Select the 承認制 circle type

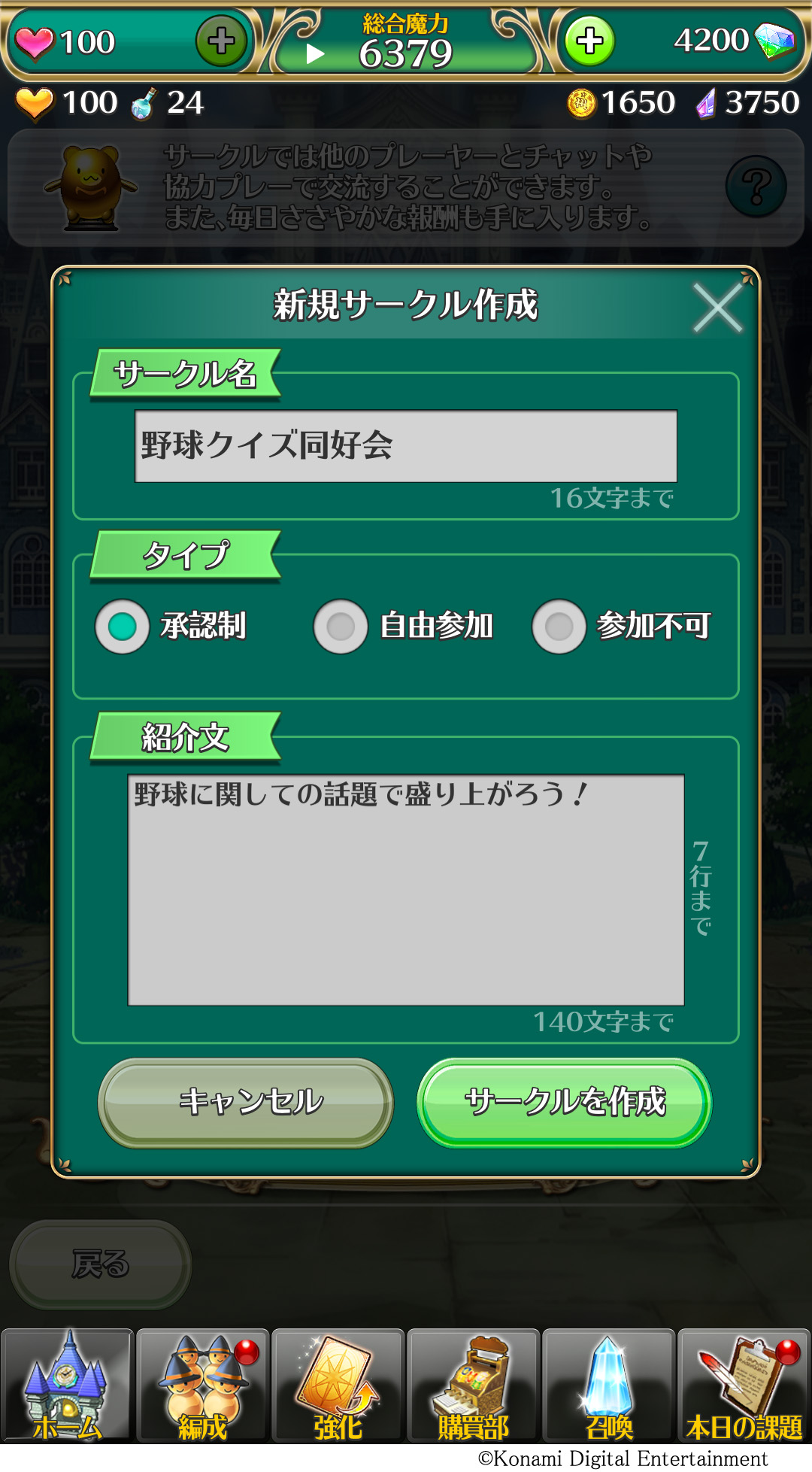[x=123, y=627]
